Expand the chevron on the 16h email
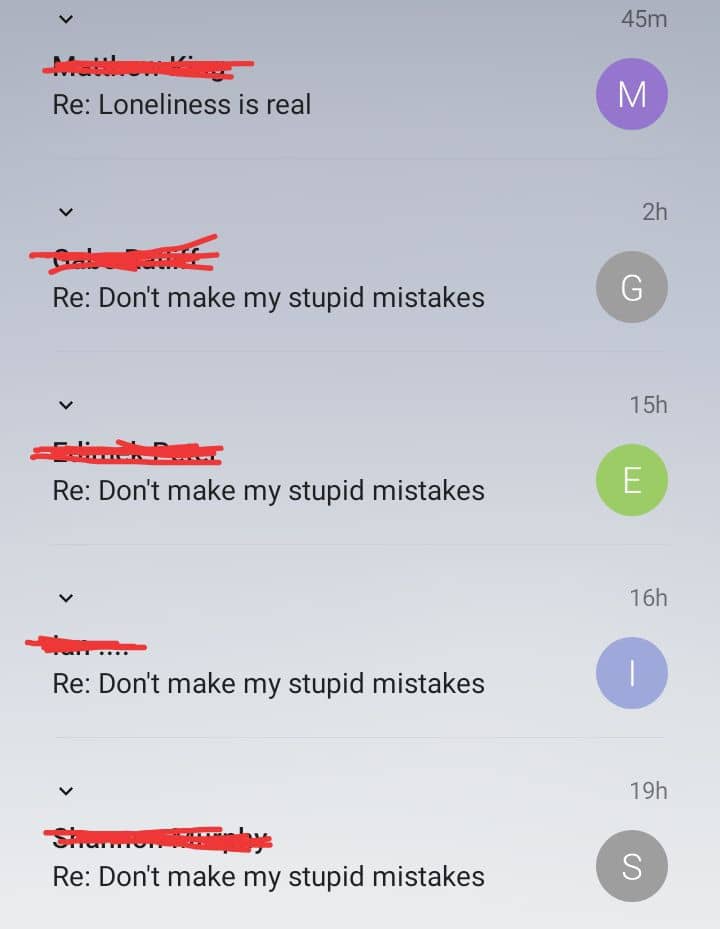This screenshot has height=929, width=720. point(66,598)
